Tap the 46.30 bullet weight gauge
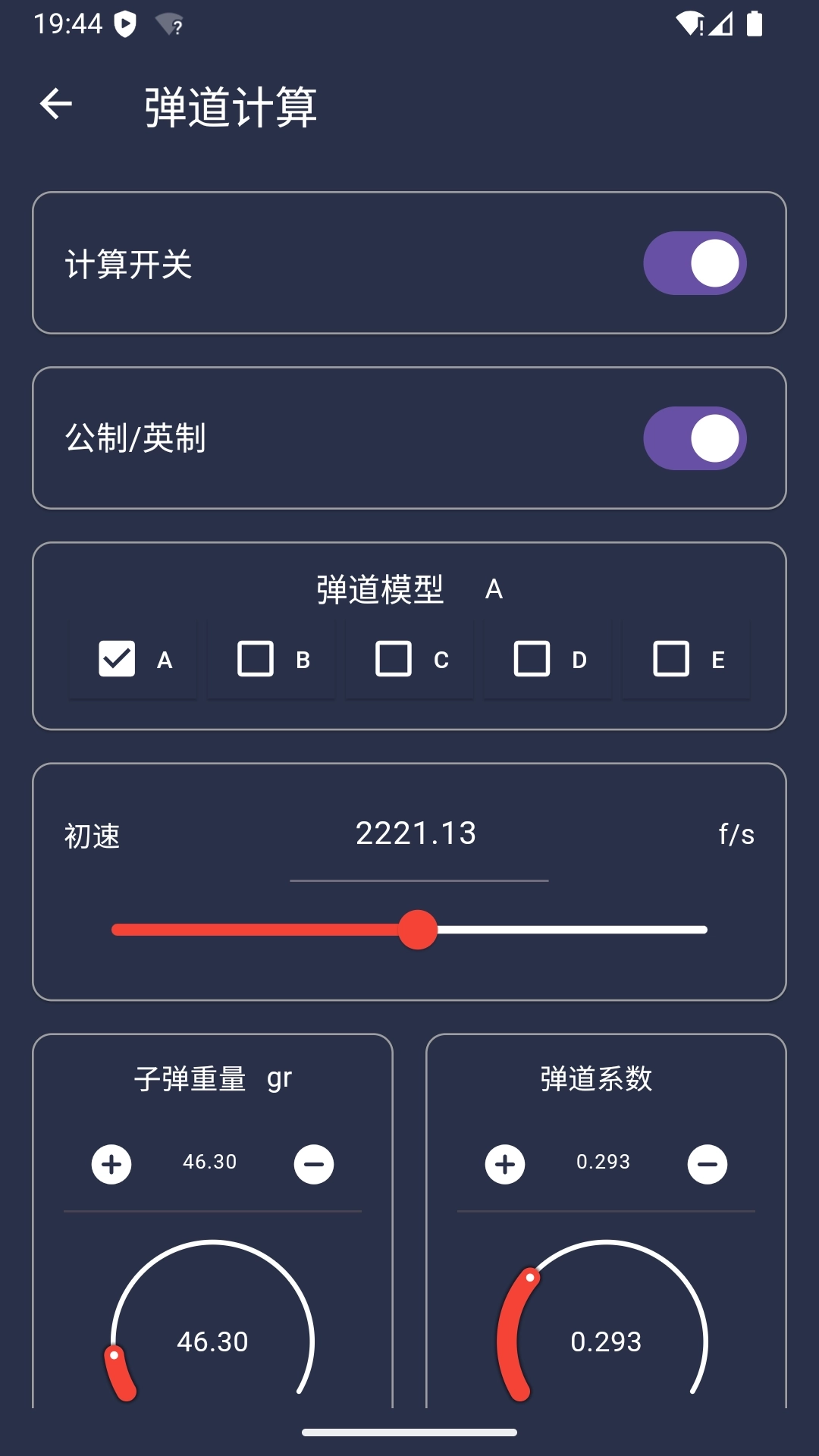Screen dimensions: 819x1456 point(212,1341)
